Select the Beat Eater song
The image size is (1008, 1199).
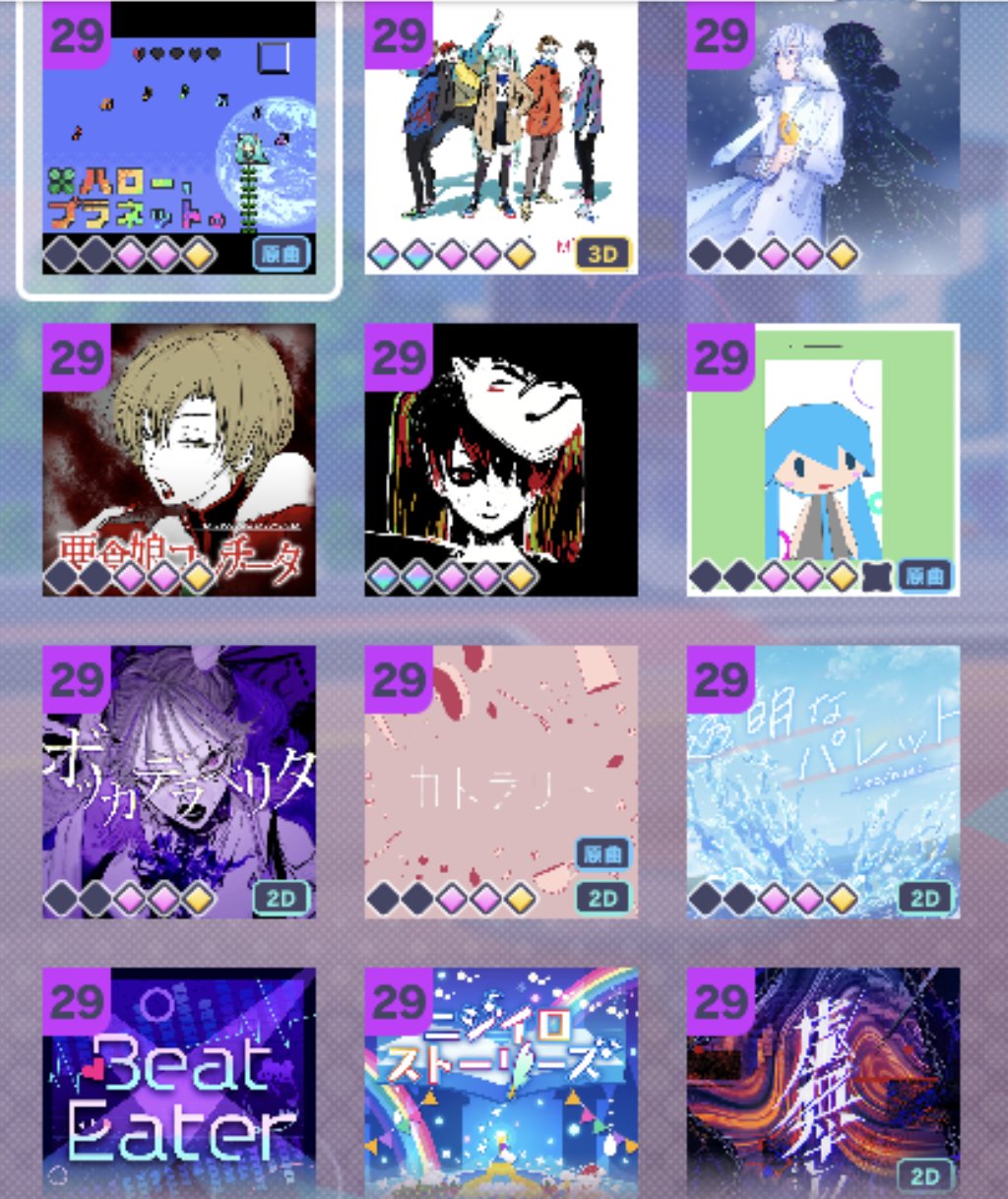click(179, 1083)
